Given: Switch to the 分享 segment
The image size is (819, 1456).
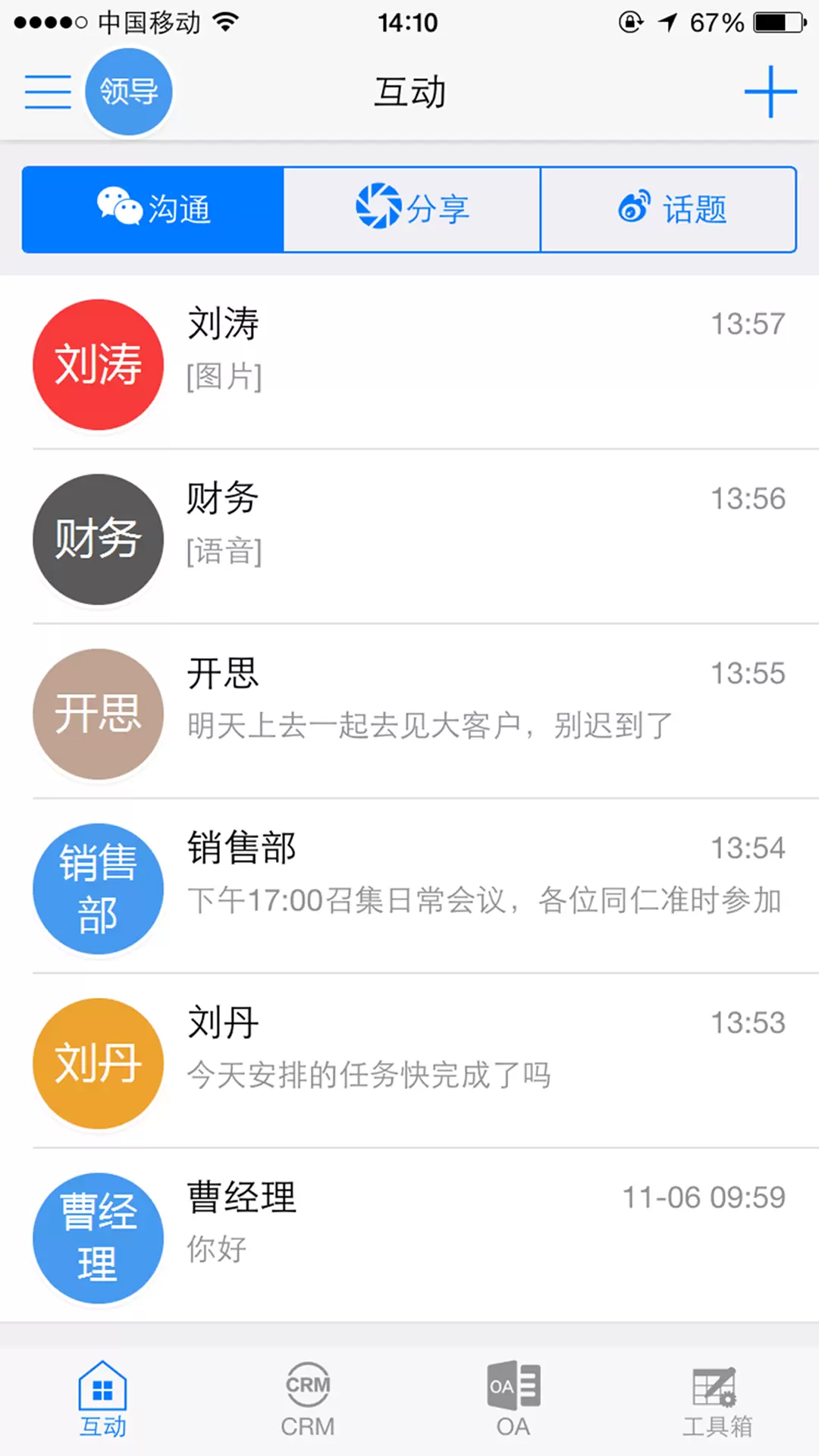Looking at the screenshot, I should (x=412, y=209).
